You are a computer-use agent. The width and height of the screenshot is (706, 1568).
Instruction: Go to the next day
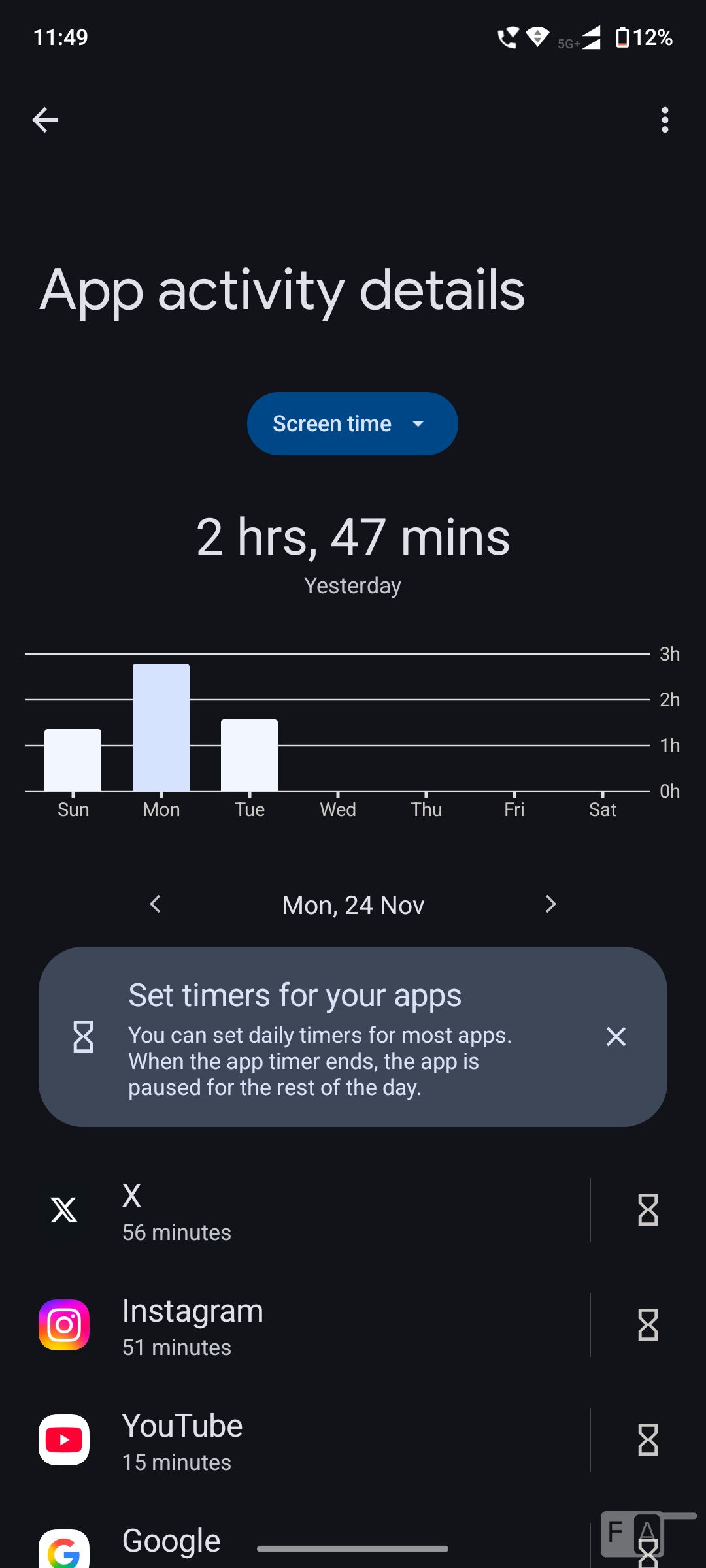click(550, 904)
